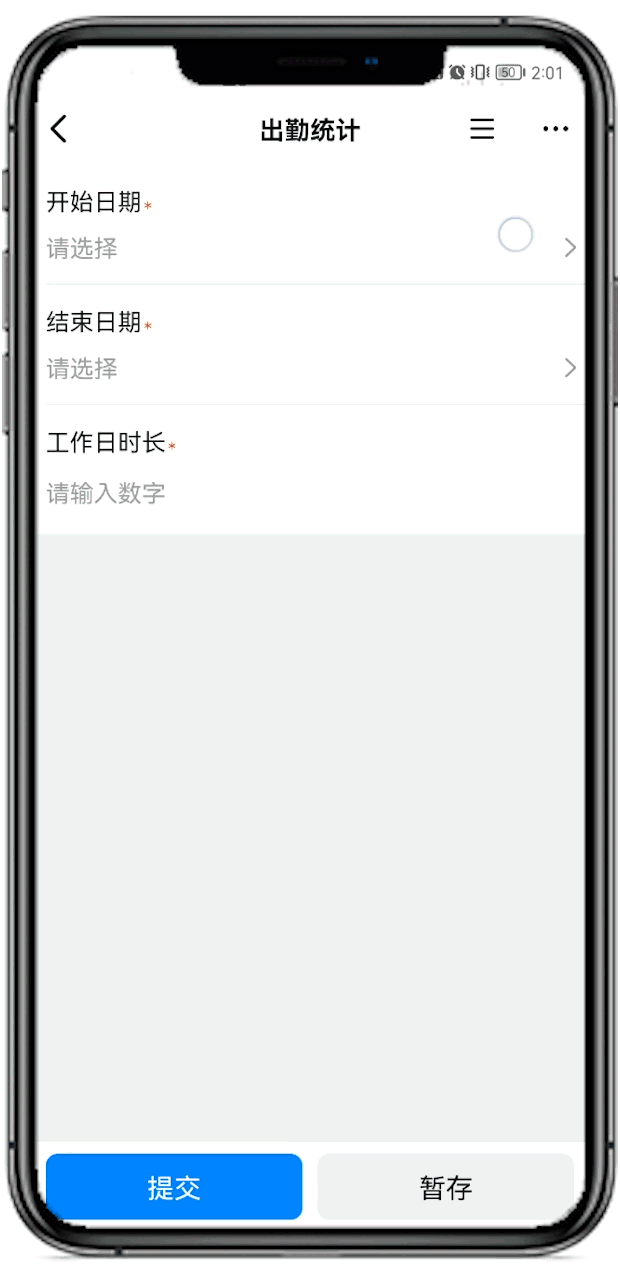
Task: Save the draft with 暂存
Action: point(446,1187)
